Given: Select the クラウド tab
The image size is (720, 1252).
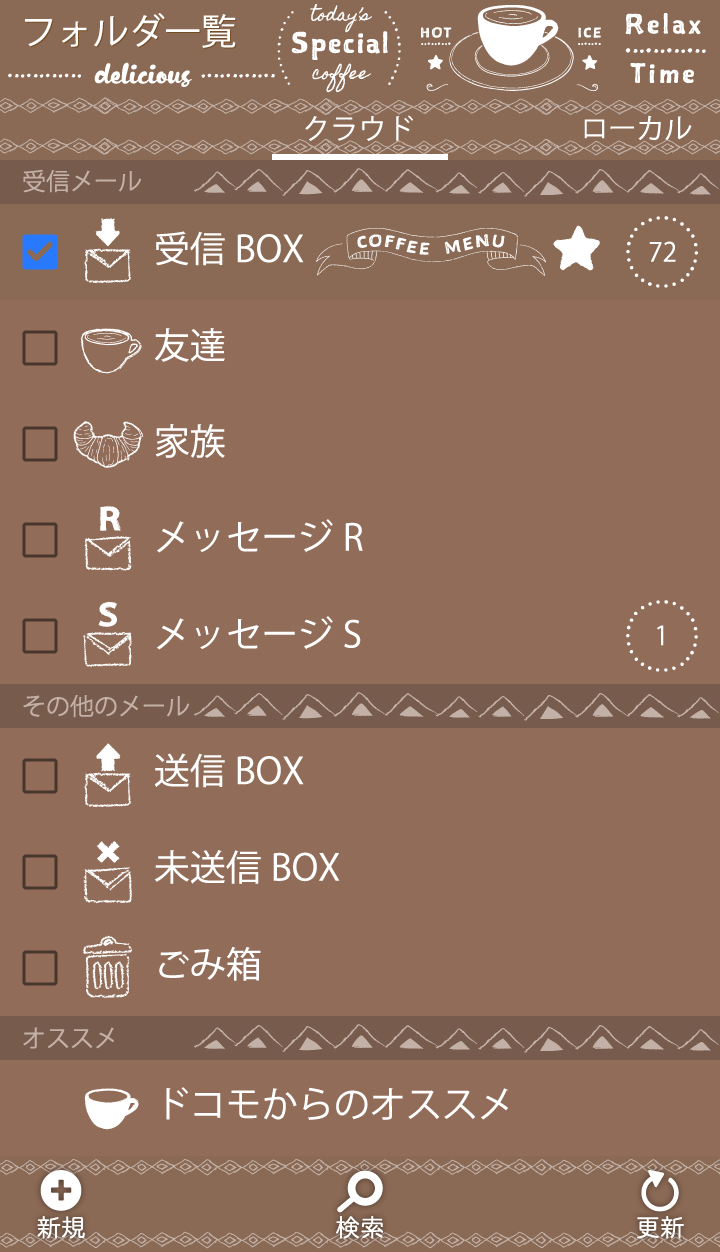Looking at the screenshot, I should (359, 129).
